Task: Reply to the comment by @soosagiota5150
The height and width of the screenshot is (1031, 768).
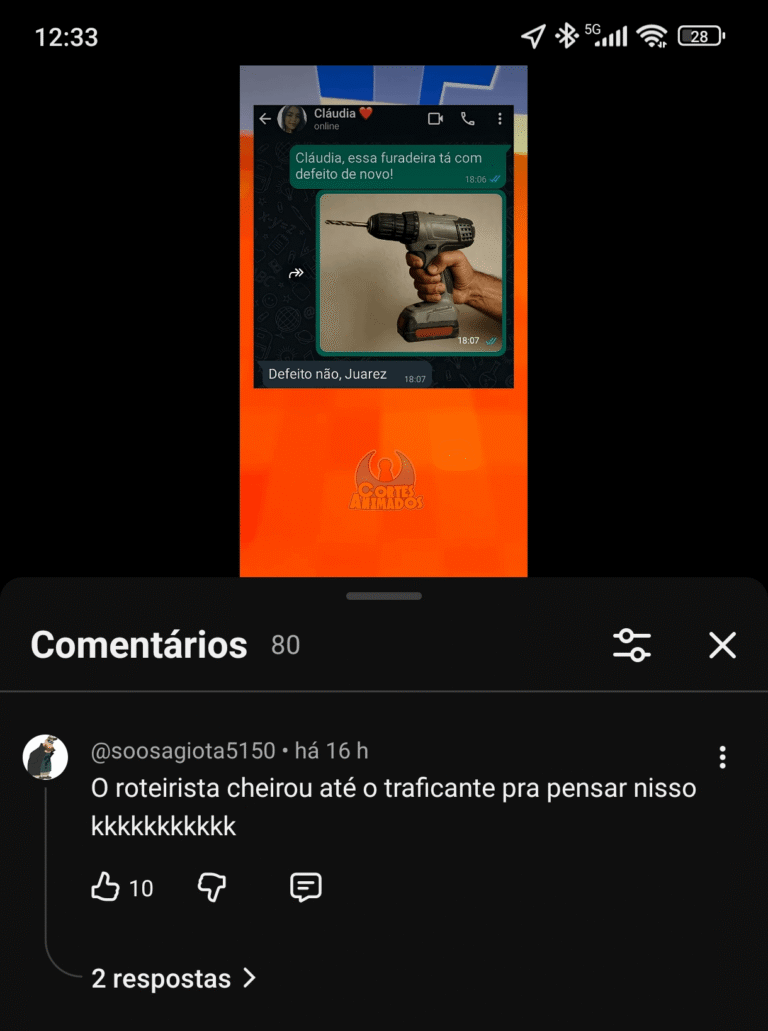Action: pos(305,887)
